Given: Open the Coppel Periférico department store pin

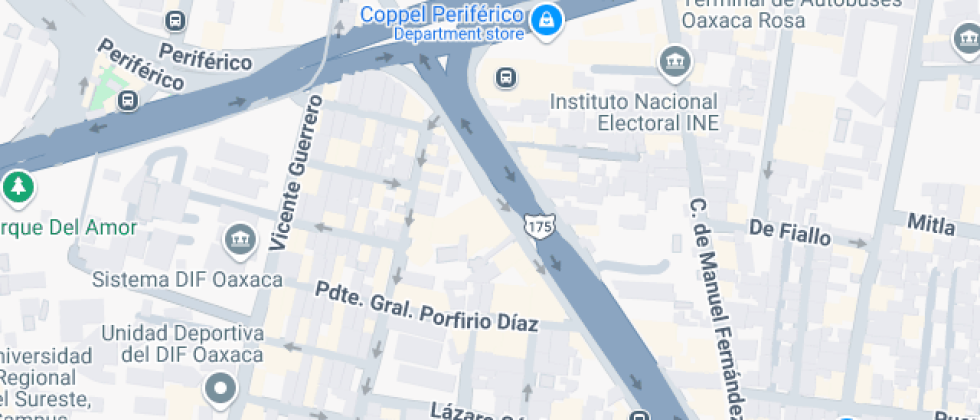Looking at the screenshot, I should click(545, 18).
